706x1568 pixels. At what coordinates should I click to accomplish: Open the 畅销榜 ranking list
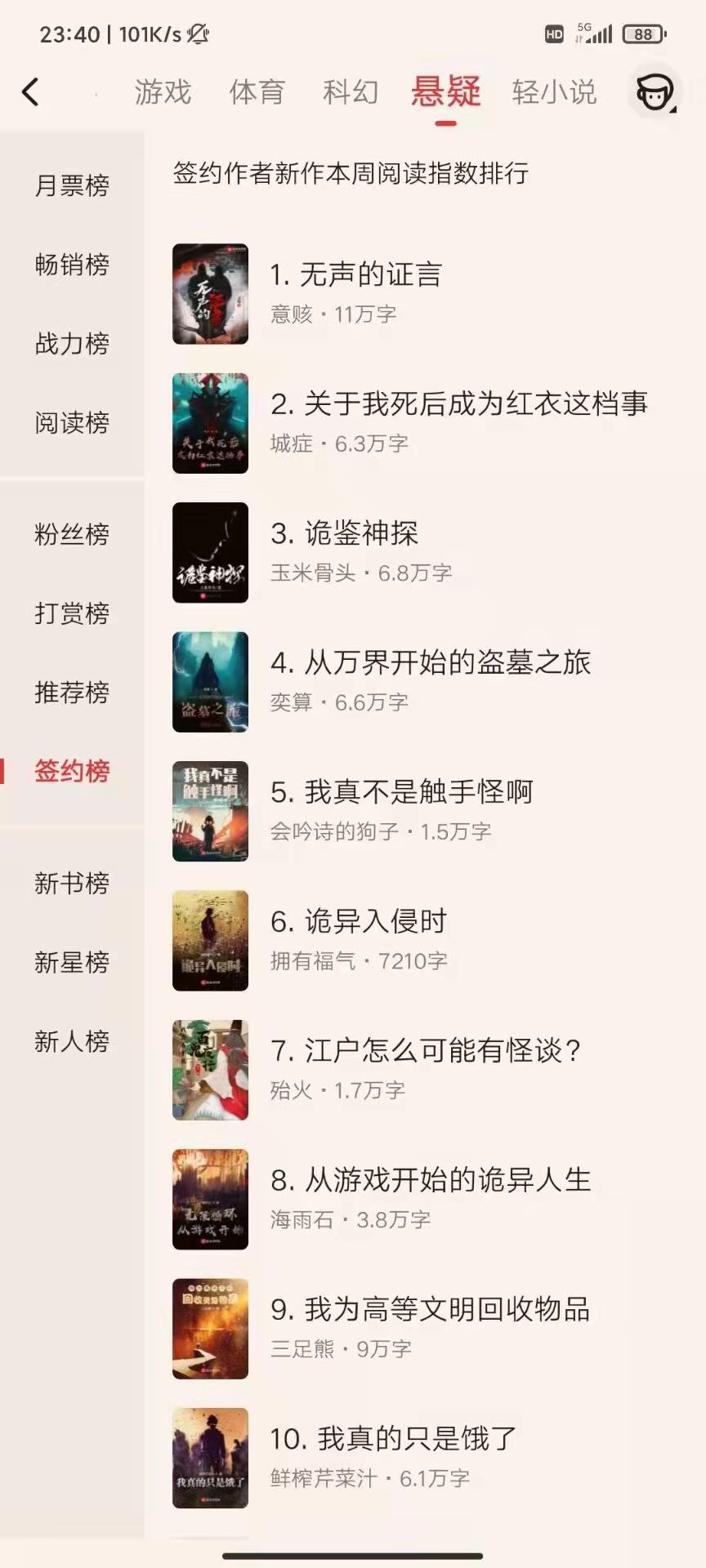point(72,265)
